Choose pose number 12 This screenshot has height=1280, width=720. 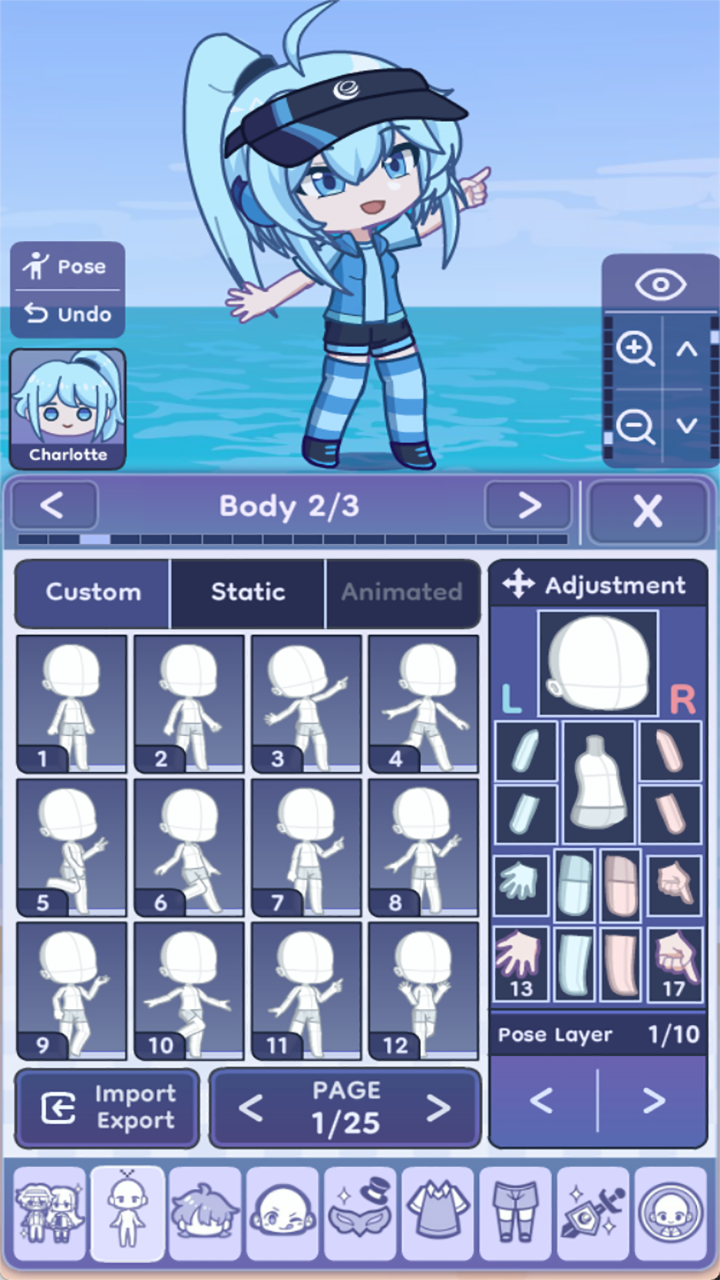423,990
